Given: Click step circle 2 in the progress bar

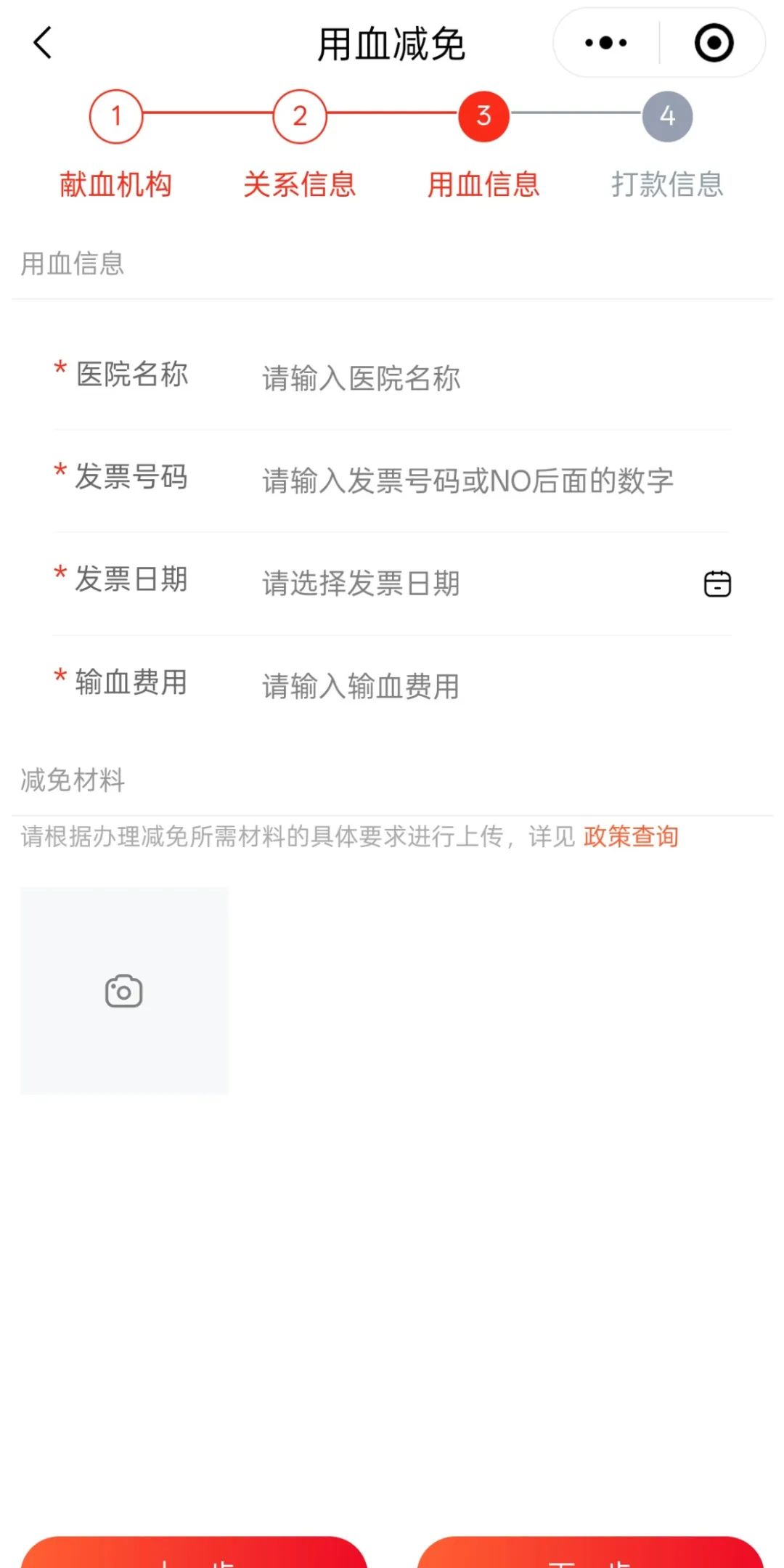Looking at the screenshot, I should pyautogui.click(x=299, y=116).
